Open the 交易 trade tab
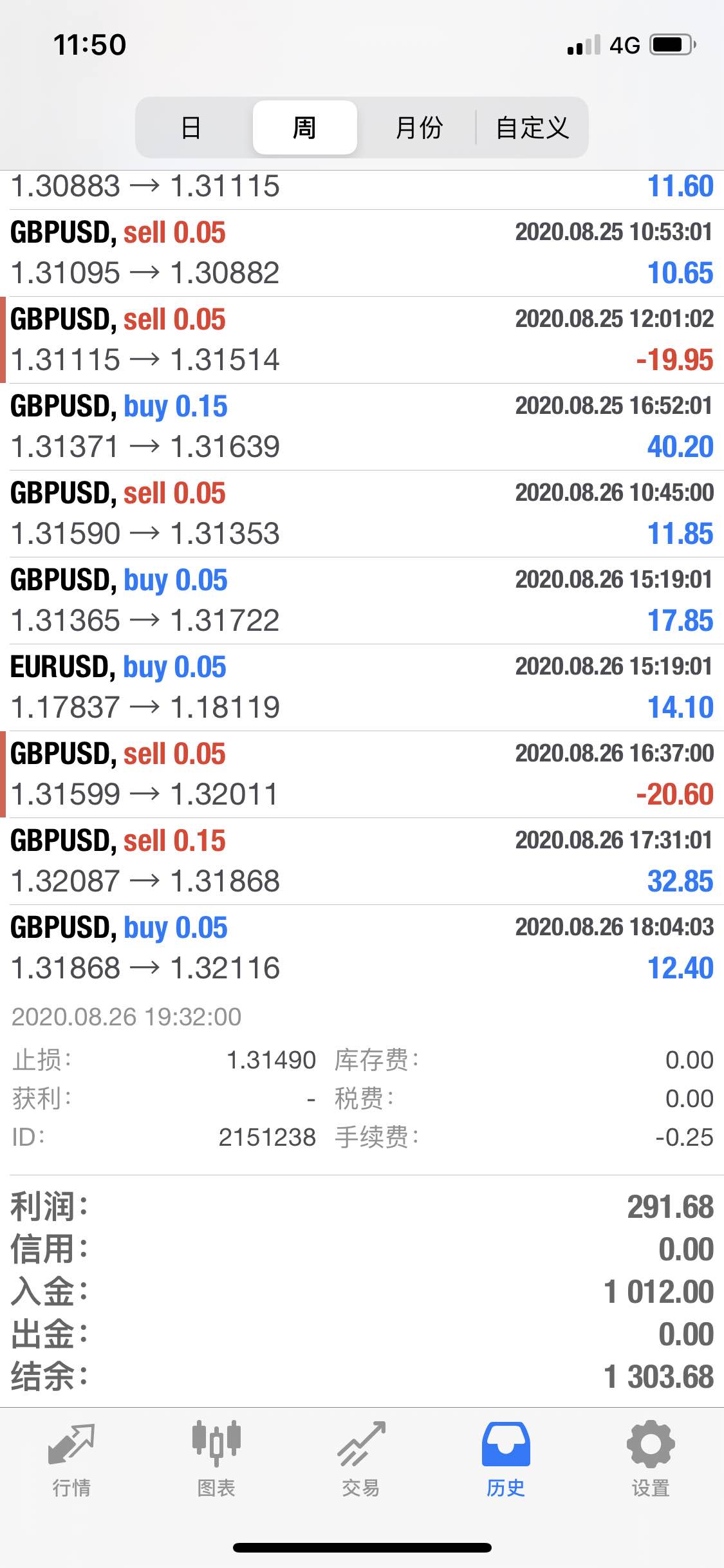The height and width of the screenshot is (1568, 724). click(361, 1459)
